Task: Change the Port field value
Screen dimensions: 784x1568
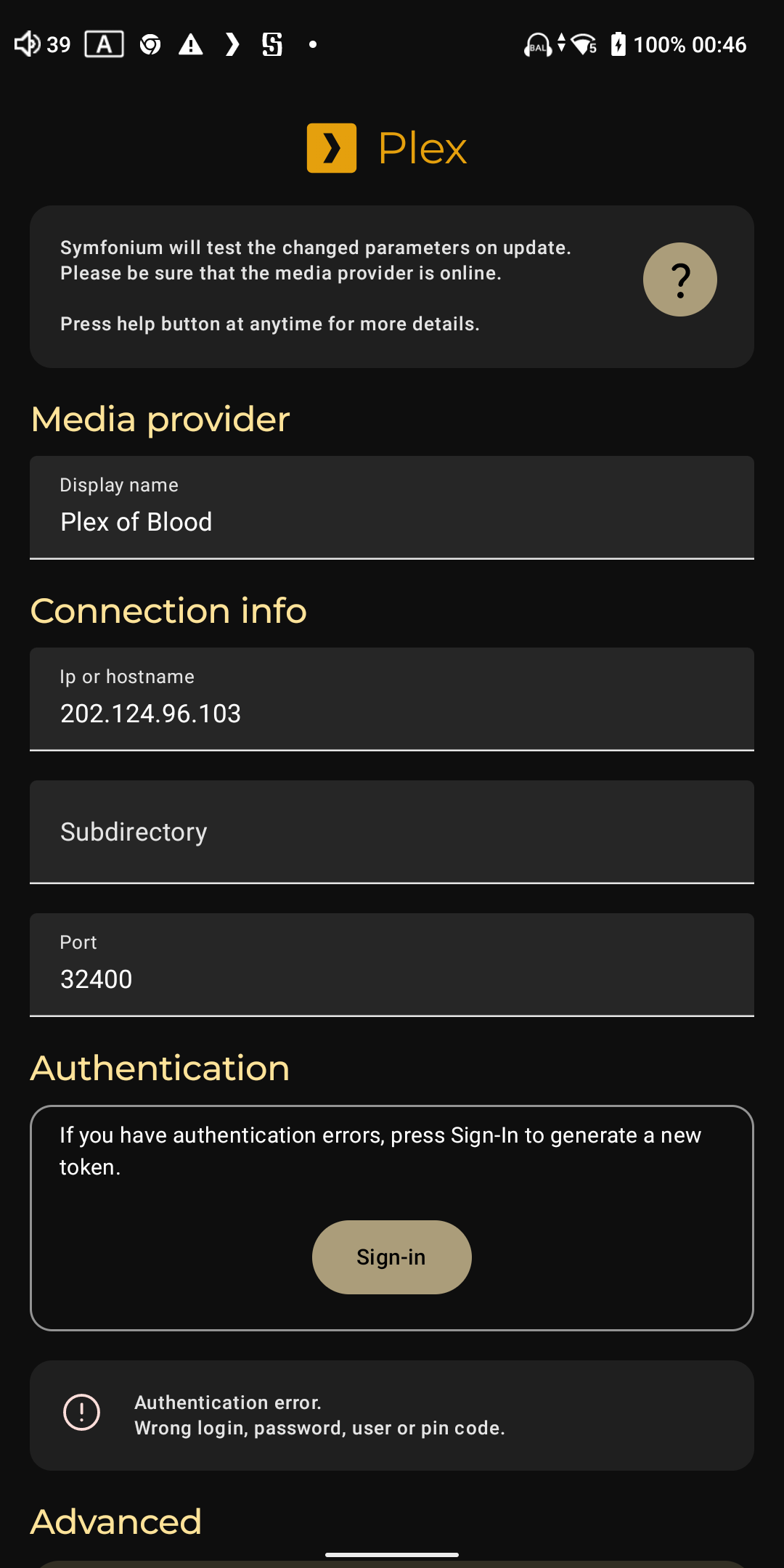Action: (392, 965)
